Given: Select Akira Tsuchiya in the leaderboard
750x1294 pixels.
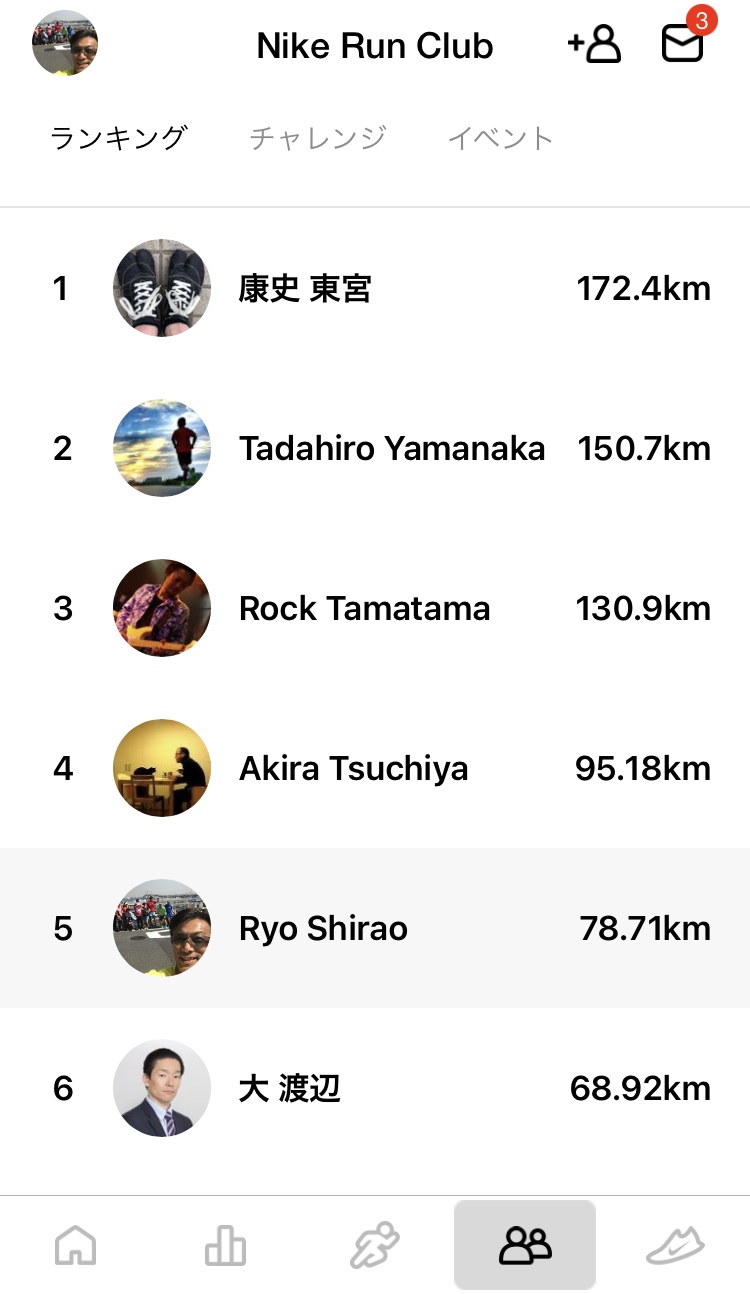Looking at the screenshot, I should [x=375, y=768].
